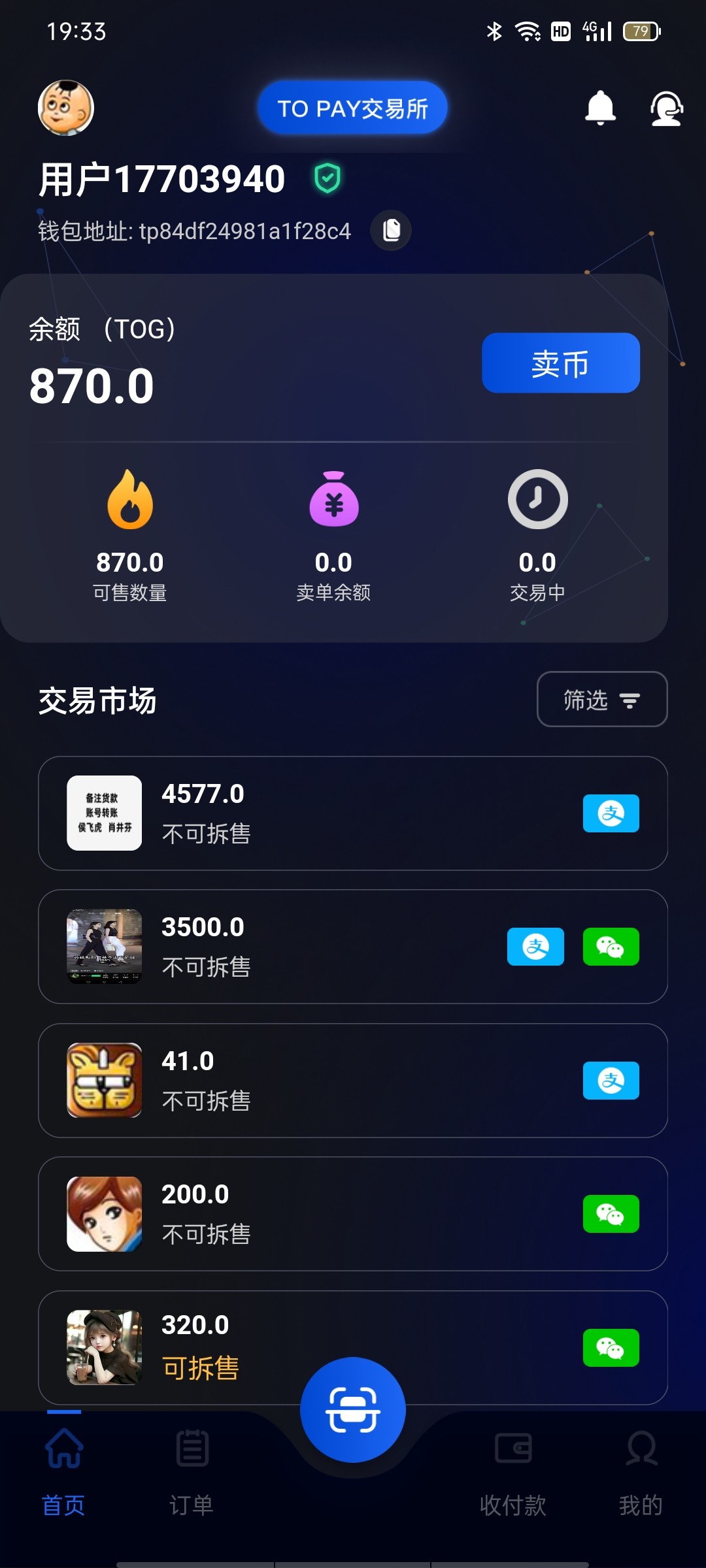
Task: Launch the center scan button
Action: (353, 1410)
